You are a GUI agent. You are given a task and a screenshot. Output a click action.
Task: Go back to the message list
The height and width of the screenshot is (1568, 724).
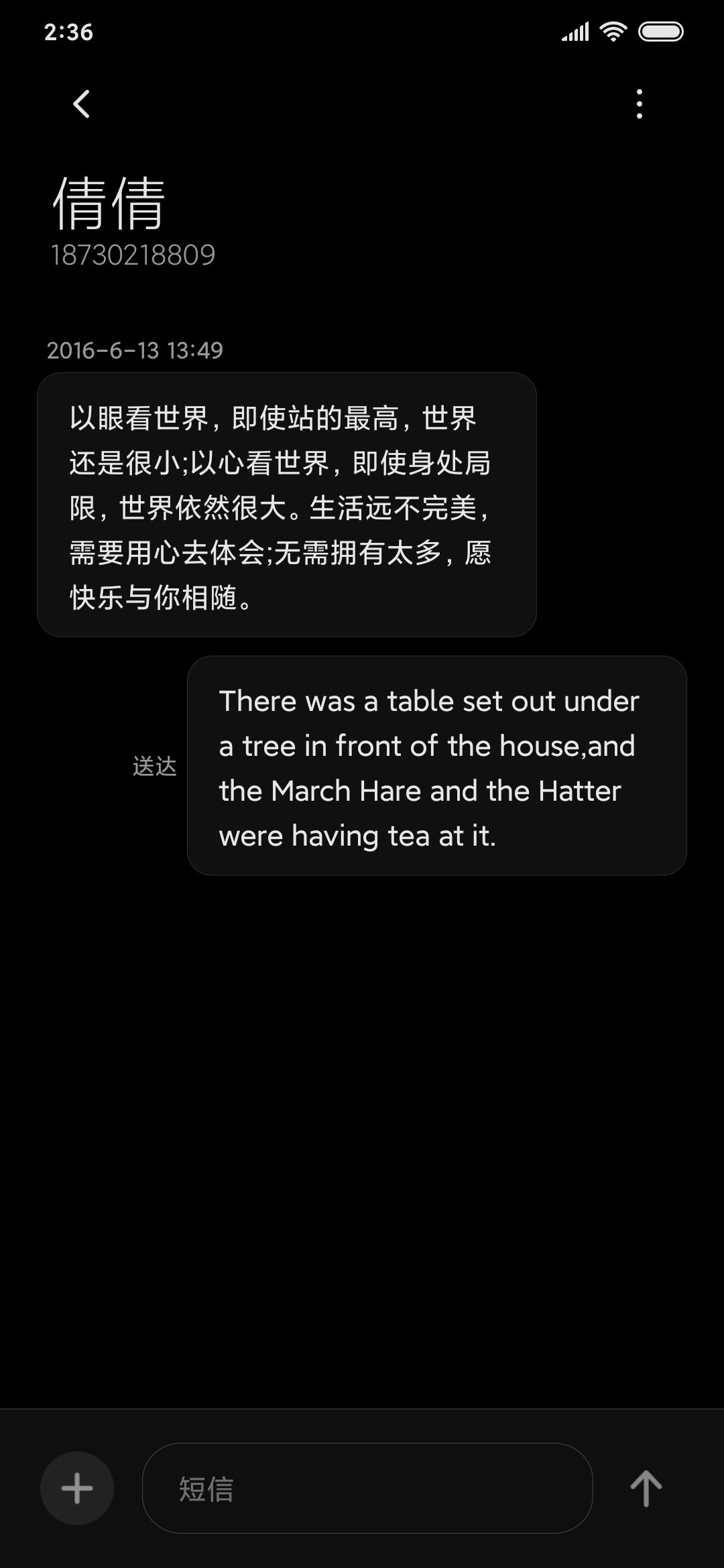[x=81, y=104]
